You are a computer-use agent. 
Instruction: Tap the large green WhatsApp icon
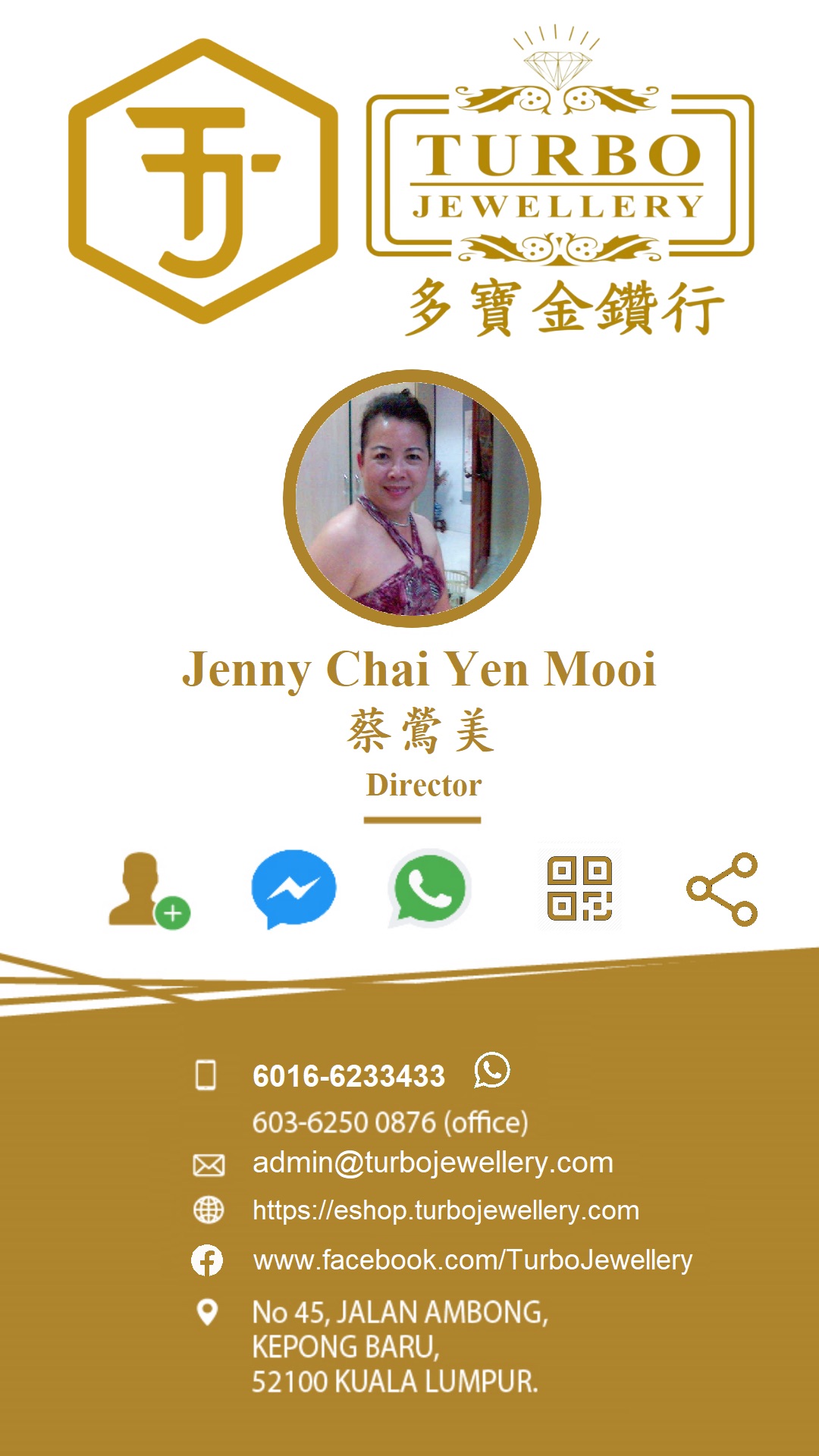click(x=429, y=888)
